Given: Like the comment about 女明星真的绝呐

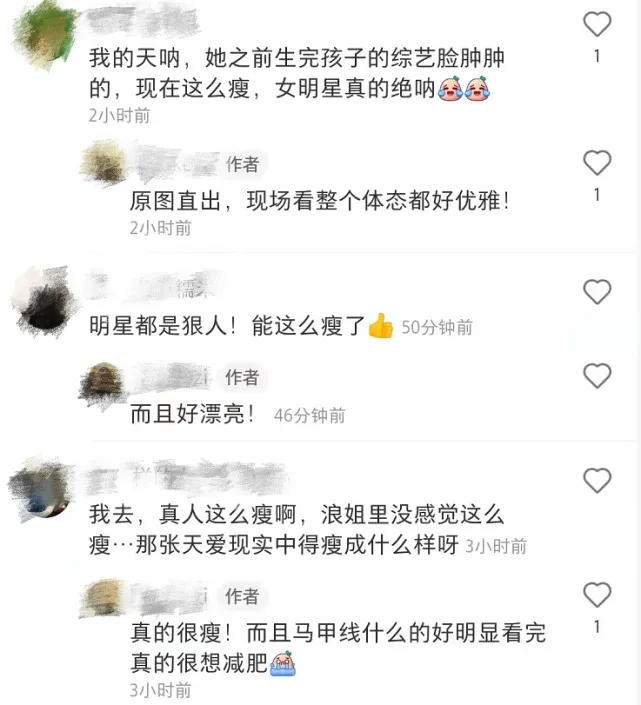Looking at the screenshot, I should (597, 24).
